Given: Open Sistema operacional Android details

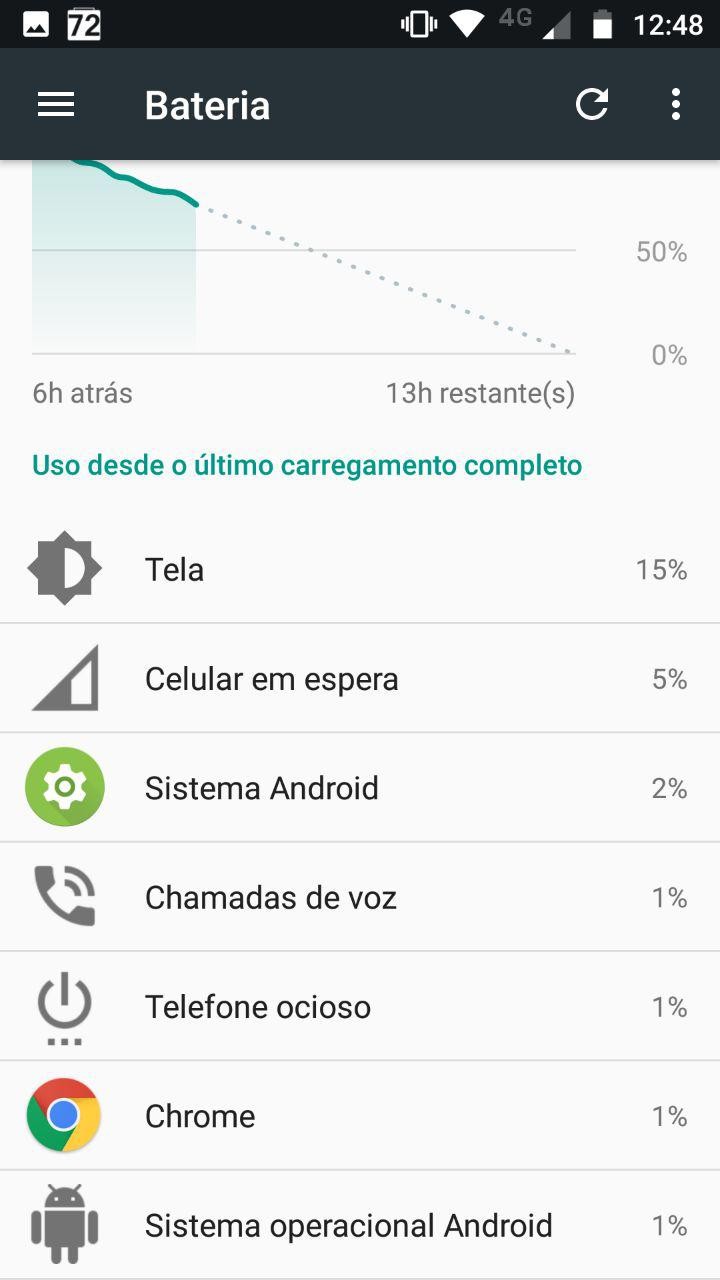Looking at the screenshot, I should click(x=360, y=1225).
